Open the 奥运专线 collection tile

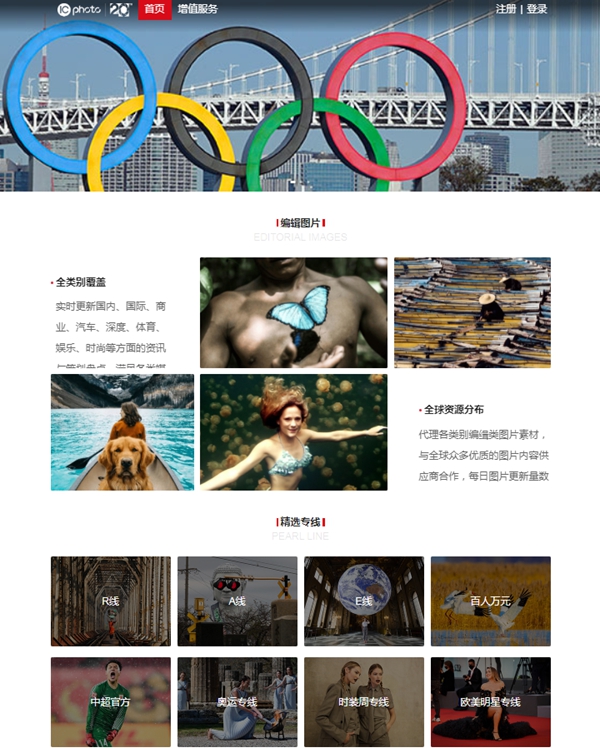237,702
